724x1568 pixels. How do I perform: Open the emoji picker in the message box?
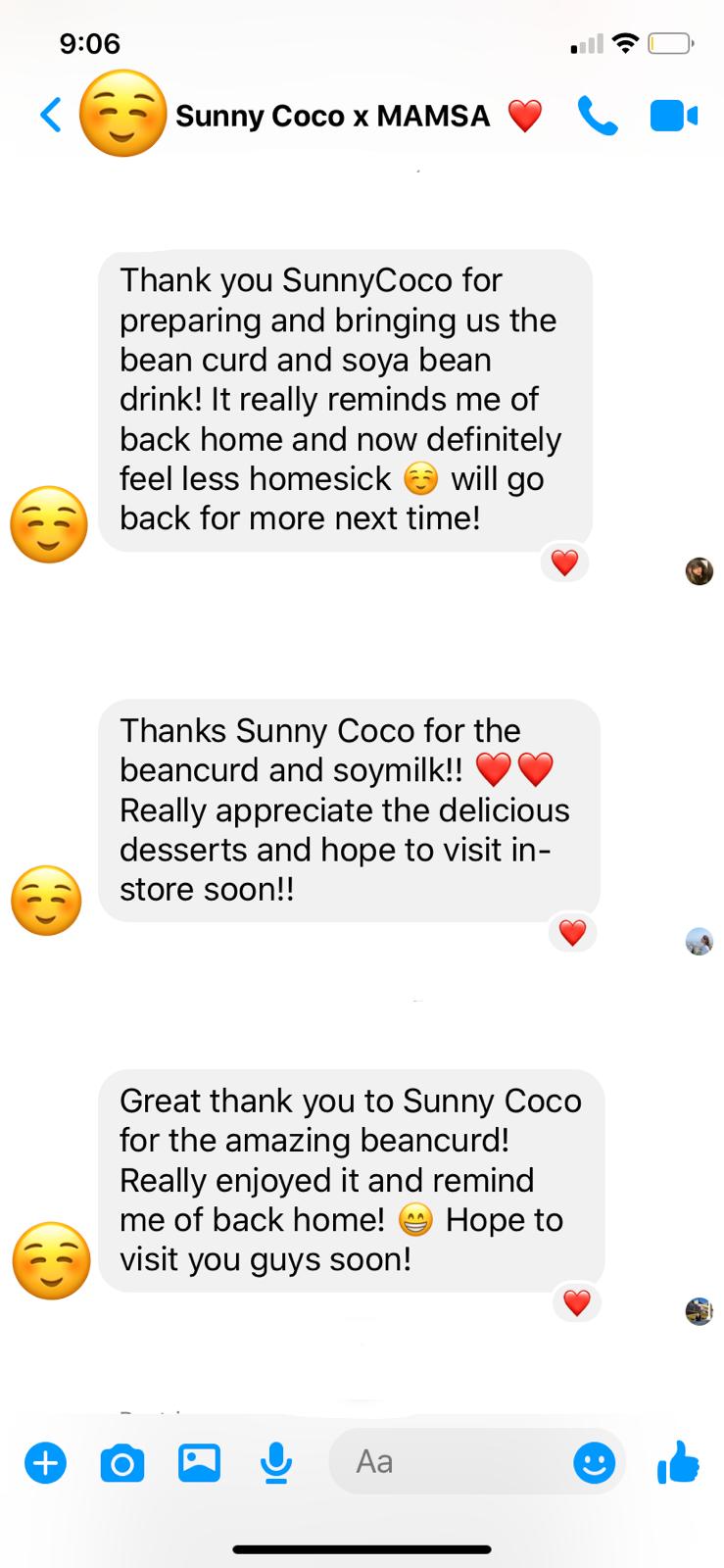[594, 1463]
